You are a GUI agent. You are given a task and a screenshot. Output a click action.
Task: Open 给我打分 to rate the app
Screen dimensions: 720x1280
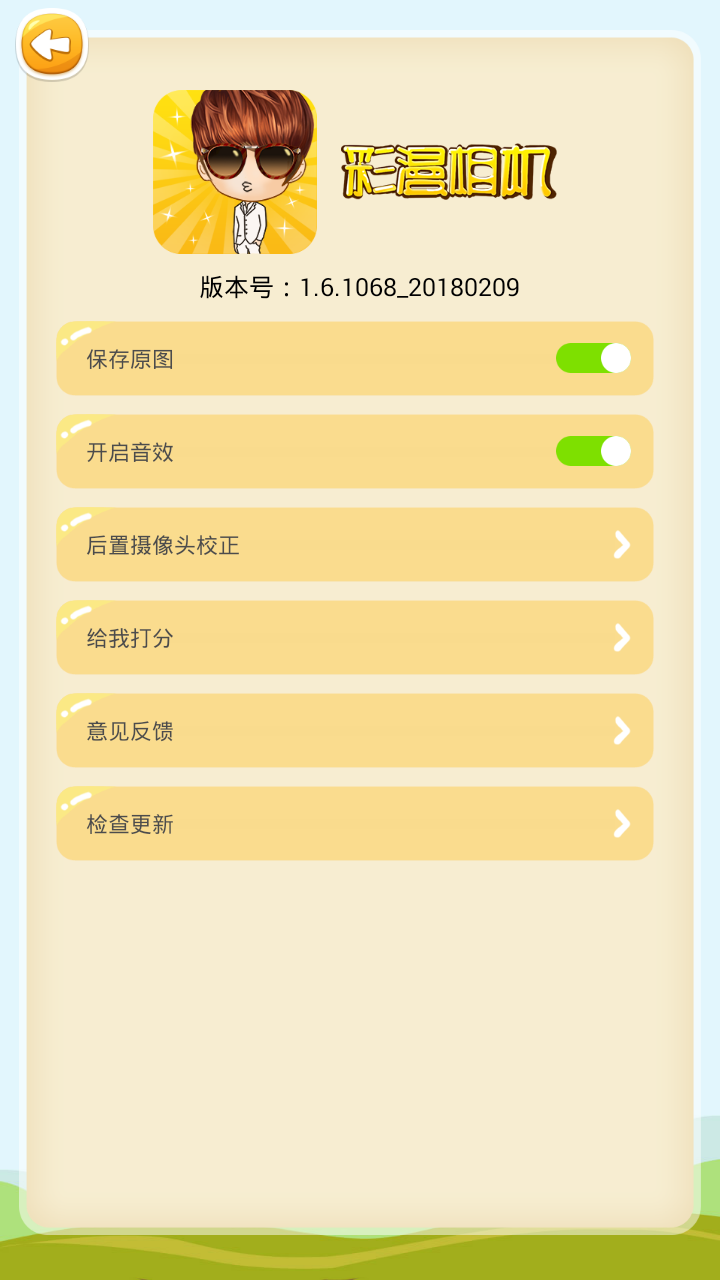(x=355, y=638)
